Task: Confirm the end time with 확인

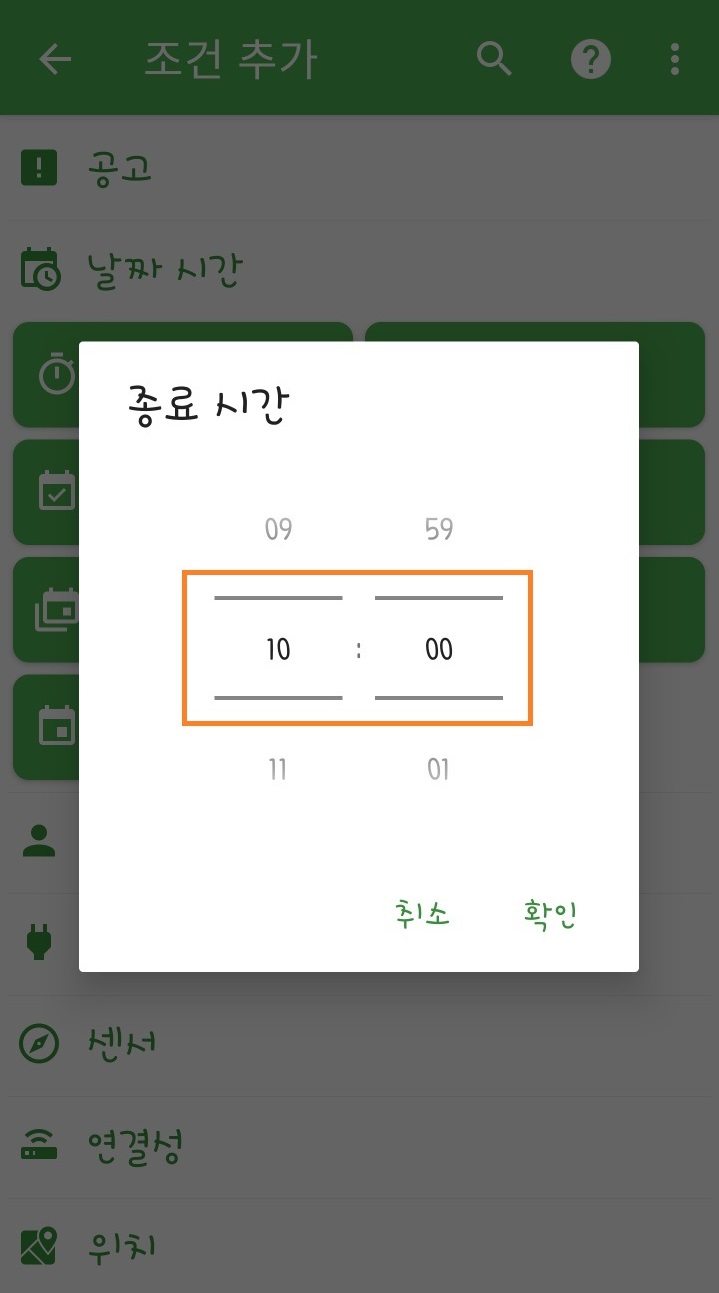Action: [x=551, y=913]
